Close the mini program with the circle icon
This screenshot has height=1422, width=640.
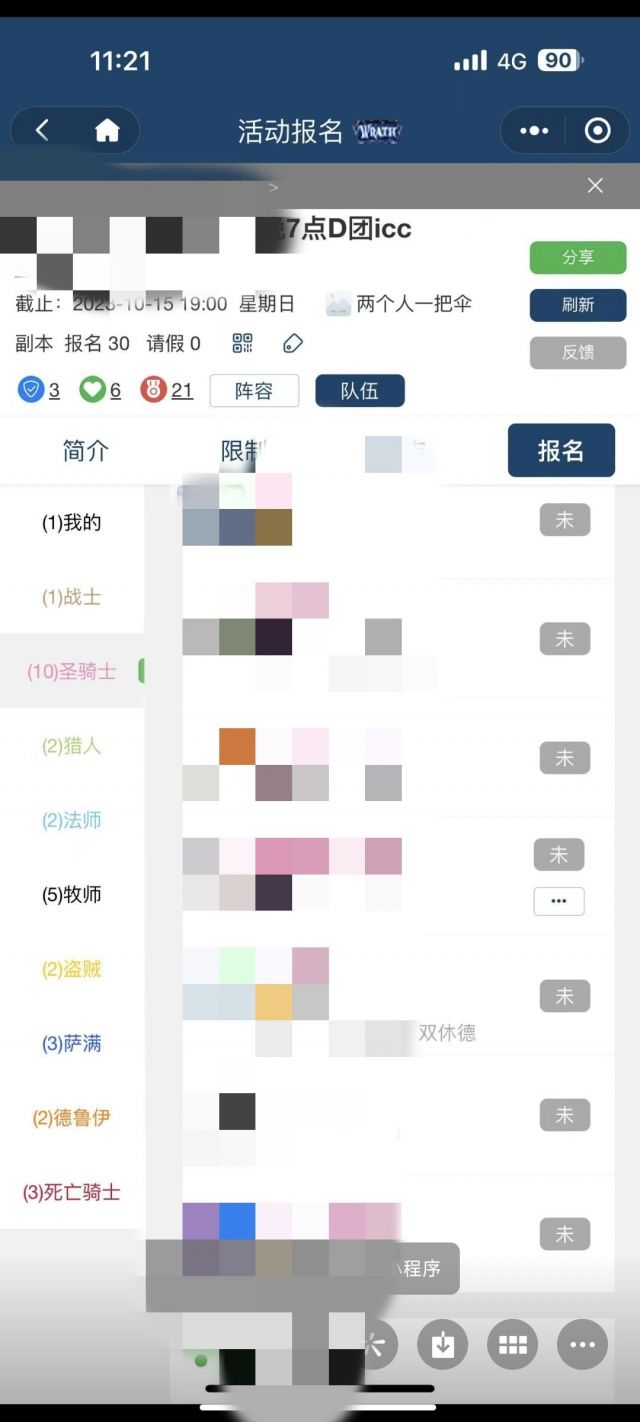point(597,131)
